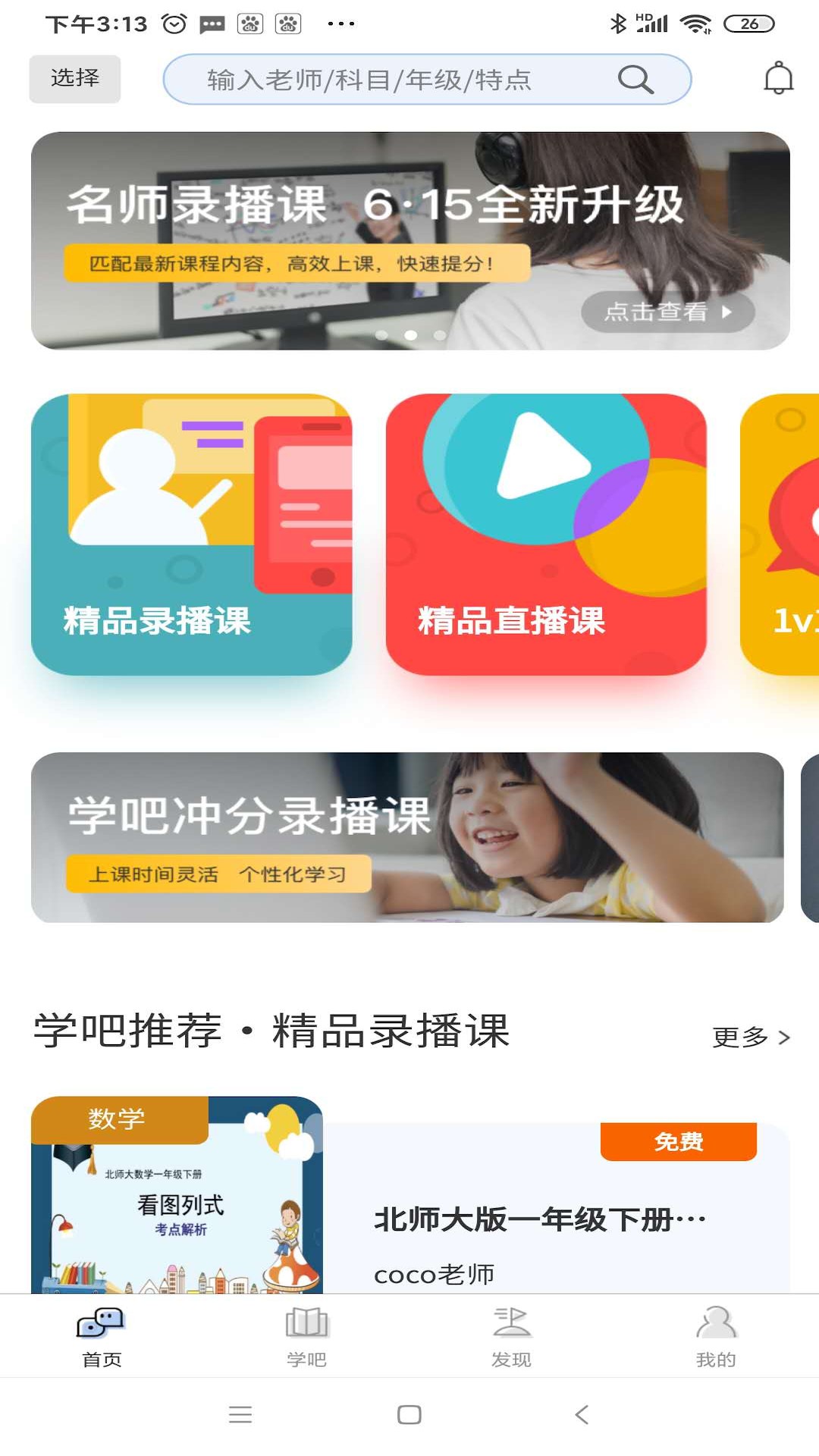Tap 点击查看 on the top banner
The height and width of the screenshot is (1456, 819).
[667, 312]
